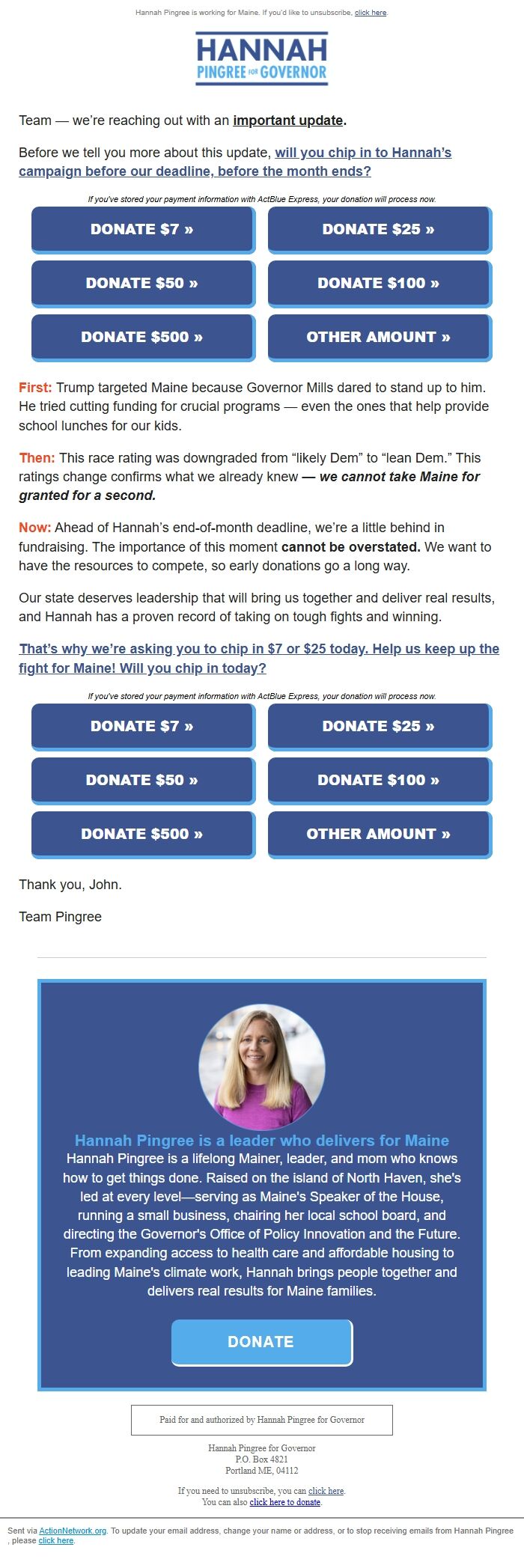Give via DONATE $100 above the 'First:' paragraph

378,284
